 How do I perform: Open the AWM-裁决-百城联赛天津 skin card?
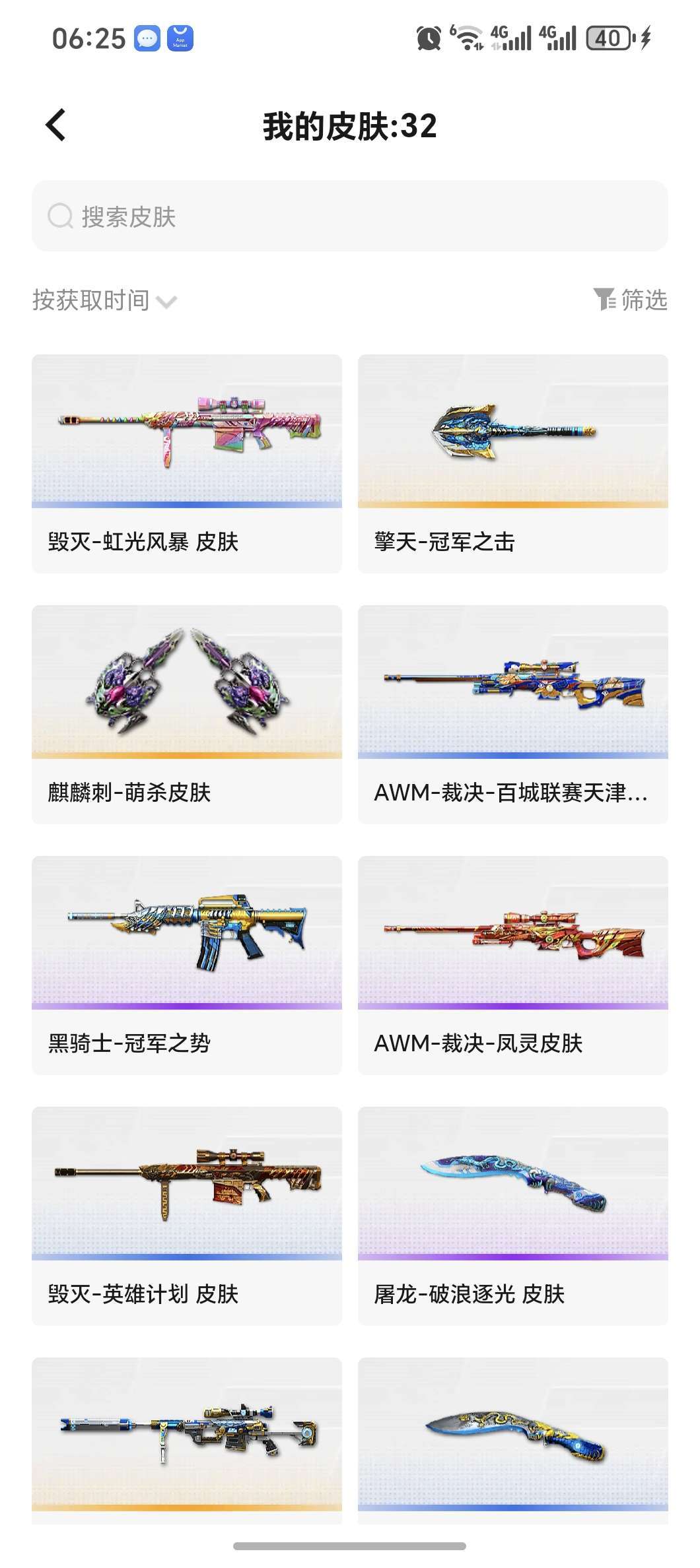(513, 715)
